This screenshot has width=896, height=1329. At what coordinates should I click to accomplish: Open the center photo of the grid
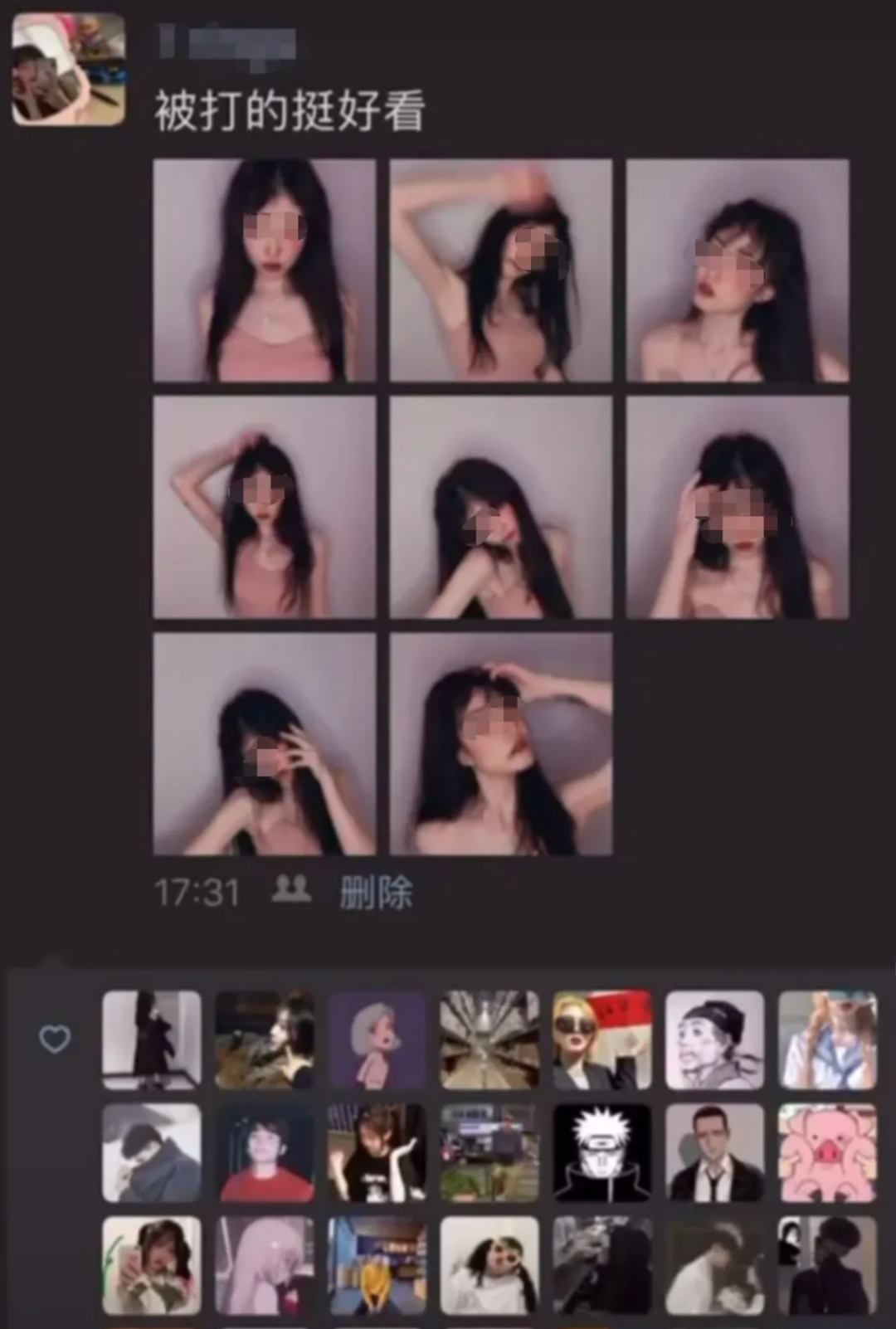[x=501, y=507]
